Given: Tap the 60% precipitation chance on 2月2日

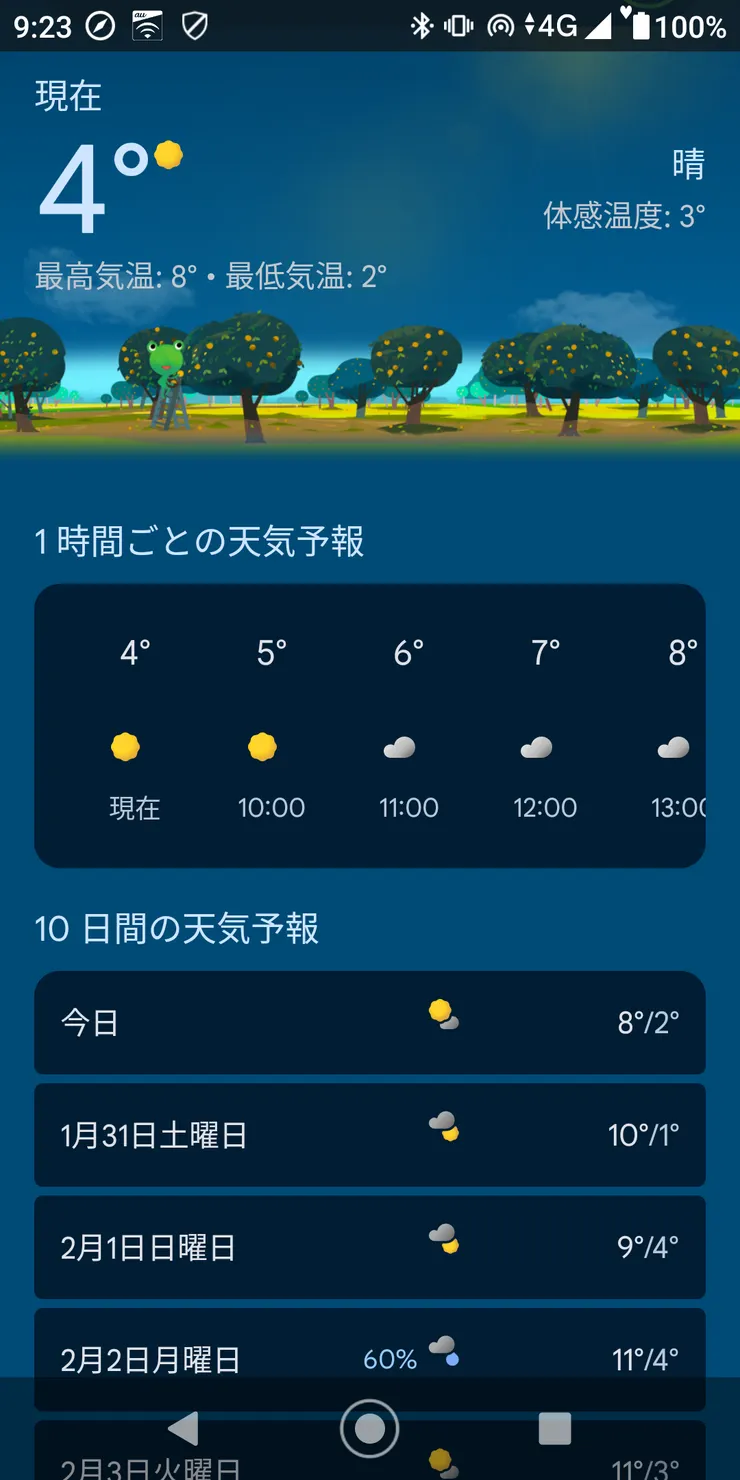Looking at the screenshot, I should (391, 1359).
